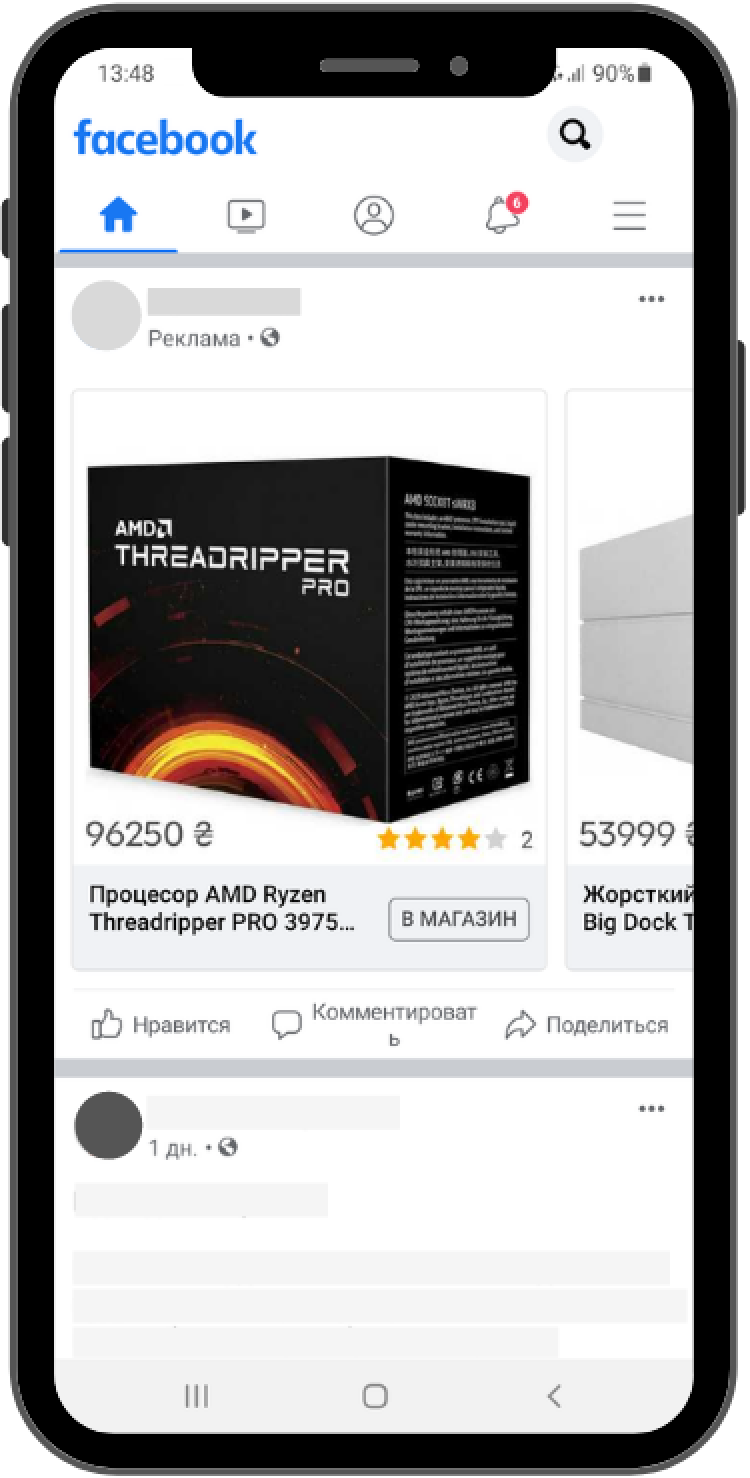Open the notifications bell

click(503, 215)
